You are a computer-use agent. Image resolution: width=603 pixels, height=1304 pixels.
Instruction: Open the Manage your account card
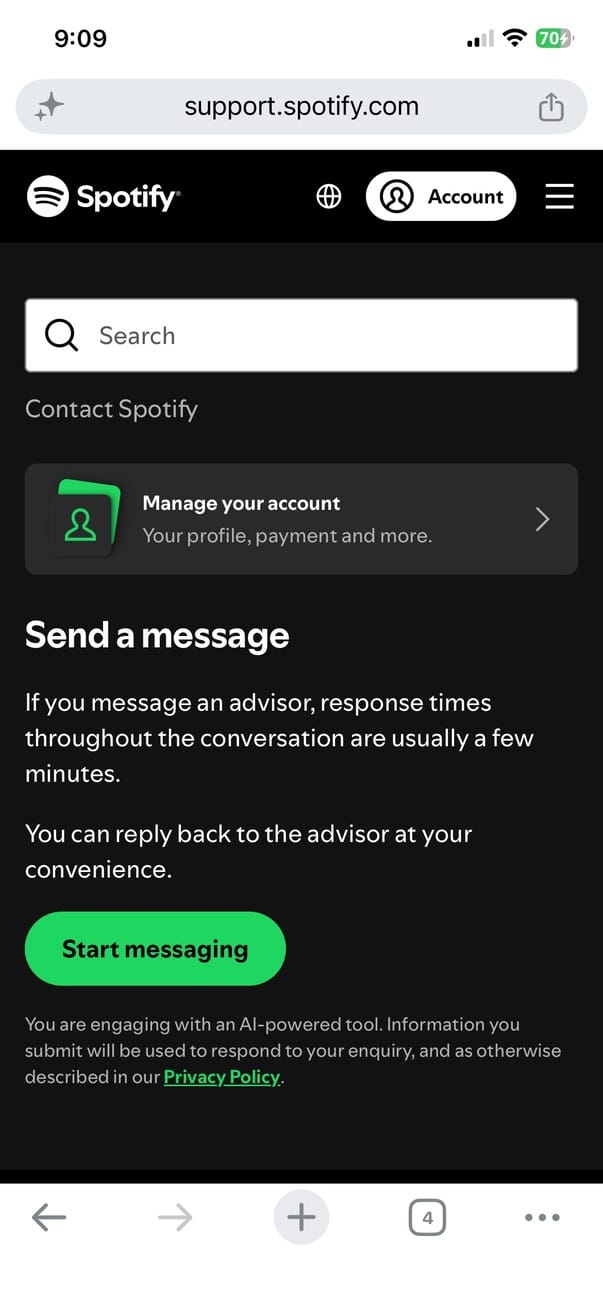301,519
